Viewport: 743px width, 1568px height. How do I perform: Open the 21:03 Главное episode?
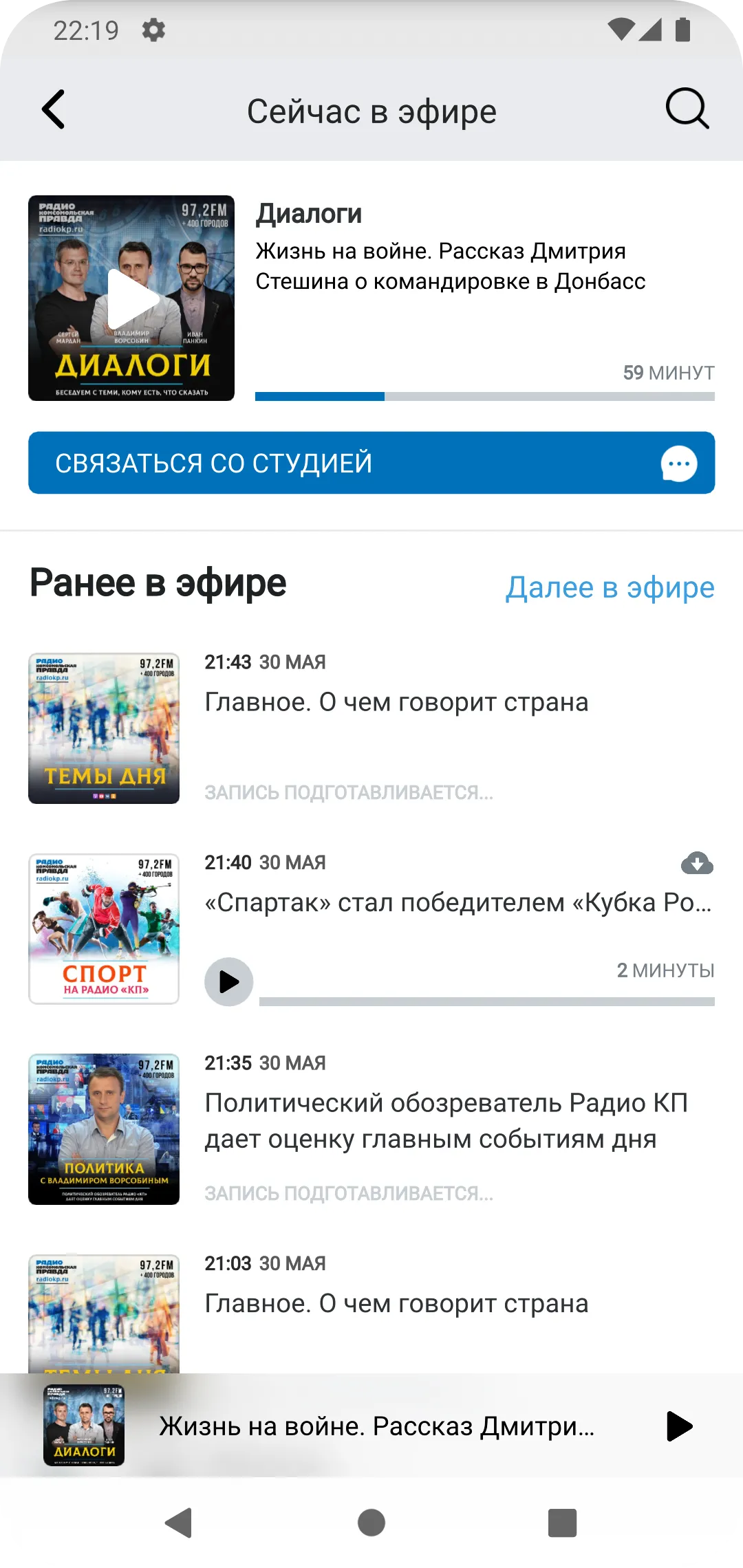396,1304
